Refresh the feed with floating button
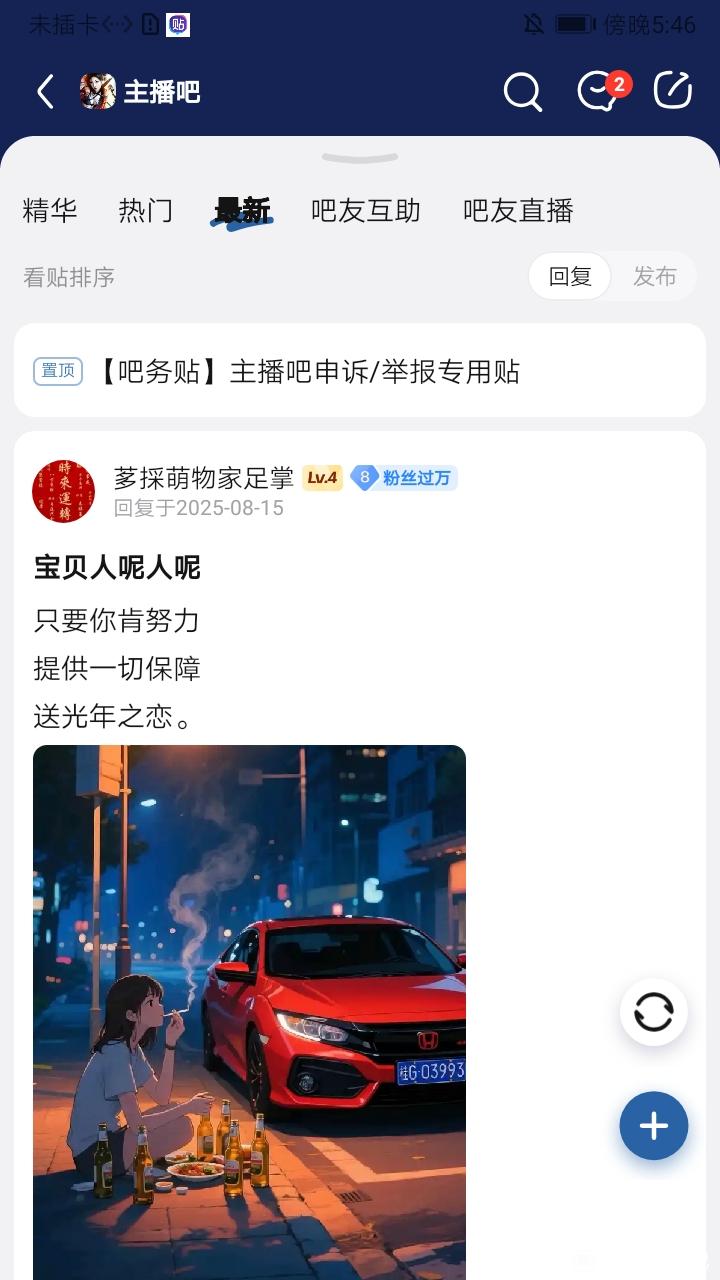The height and width of the screenshot is (1280, 720). click(654, 1012)
